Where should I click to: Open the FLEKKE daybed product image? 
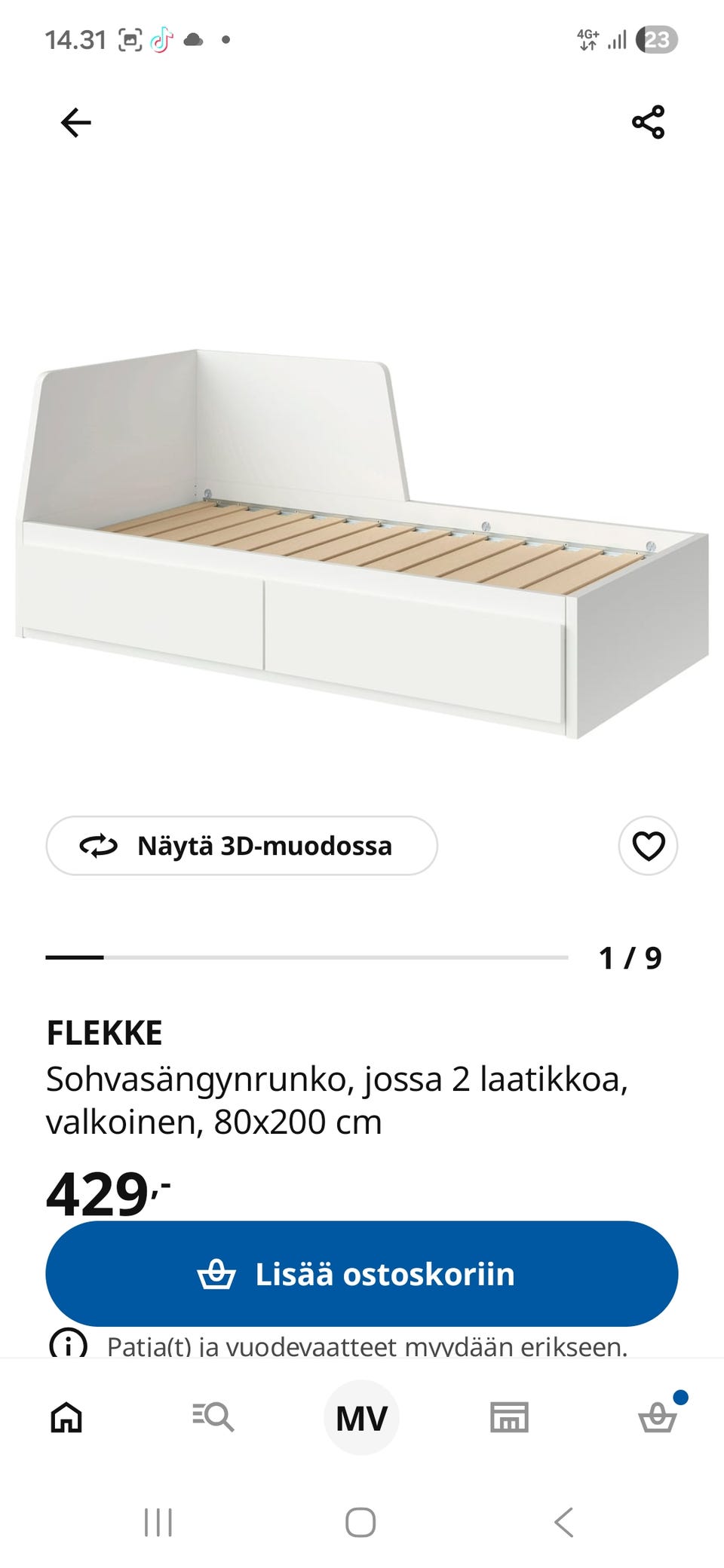(x=362, y=543)
